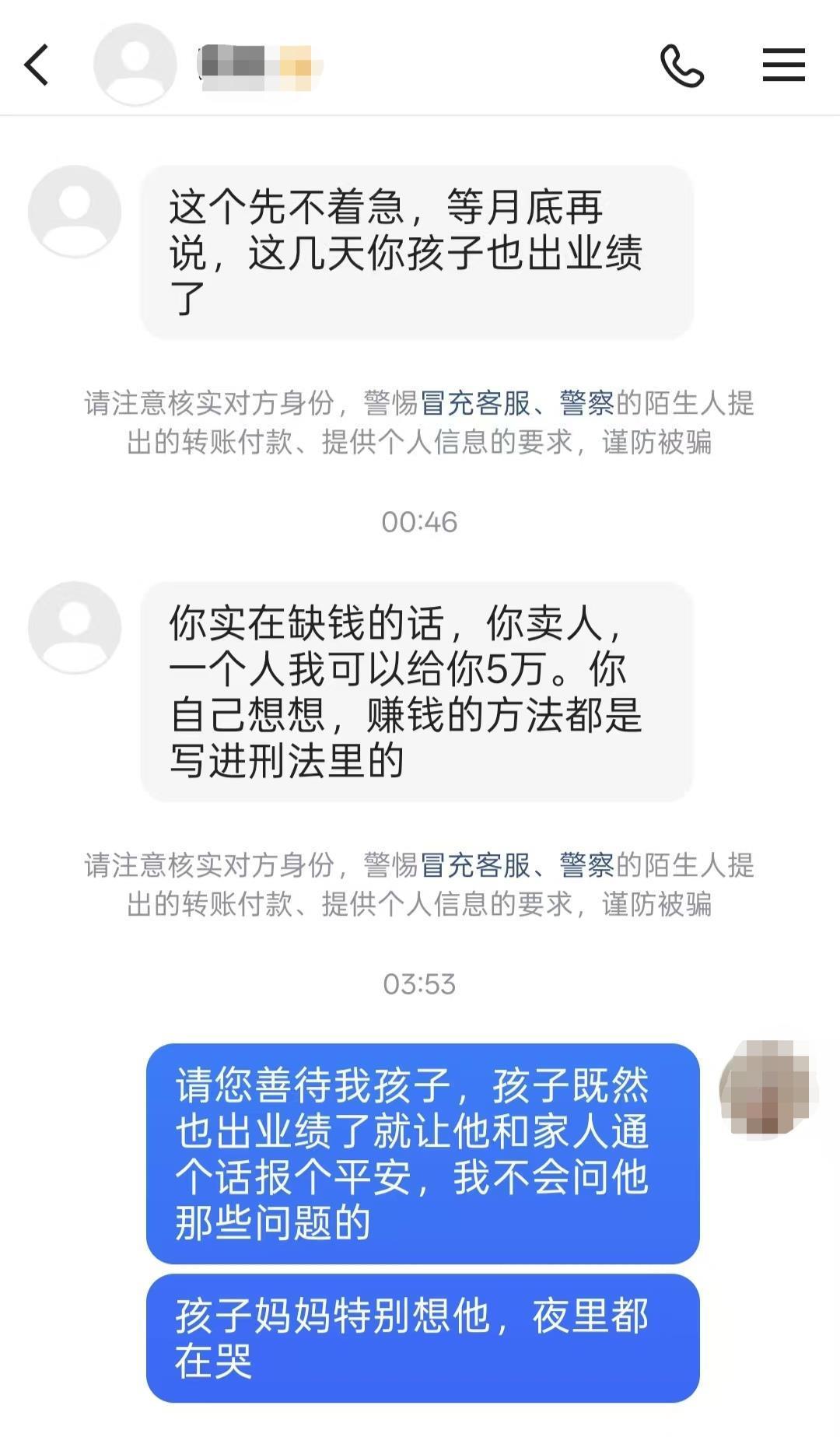
Task: Tap sender avatar beside 你实在缺钱的话 message
Action: click(75, 627)
